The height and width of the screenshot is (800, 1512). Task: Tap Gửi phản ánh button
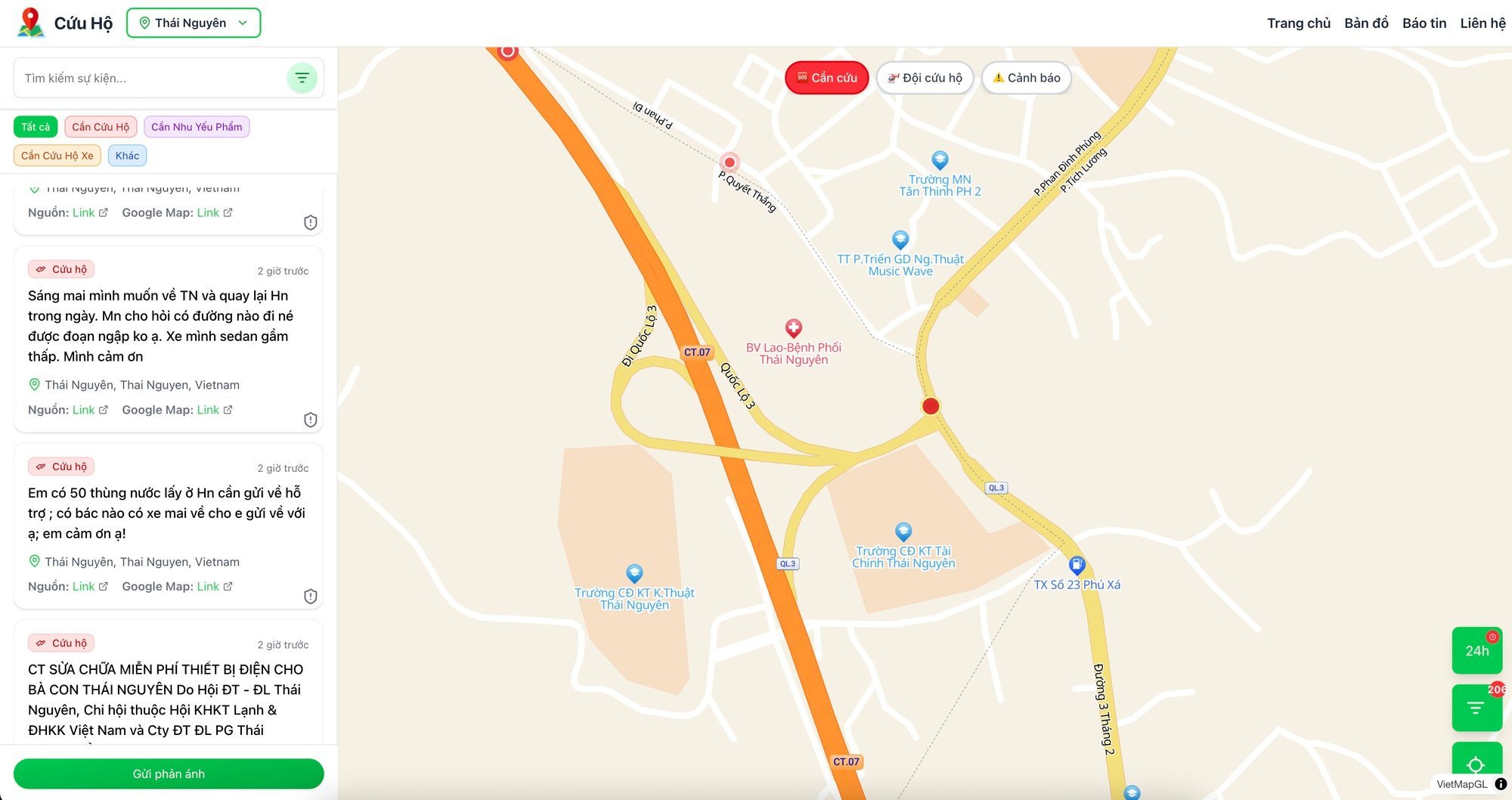(169, 774)
